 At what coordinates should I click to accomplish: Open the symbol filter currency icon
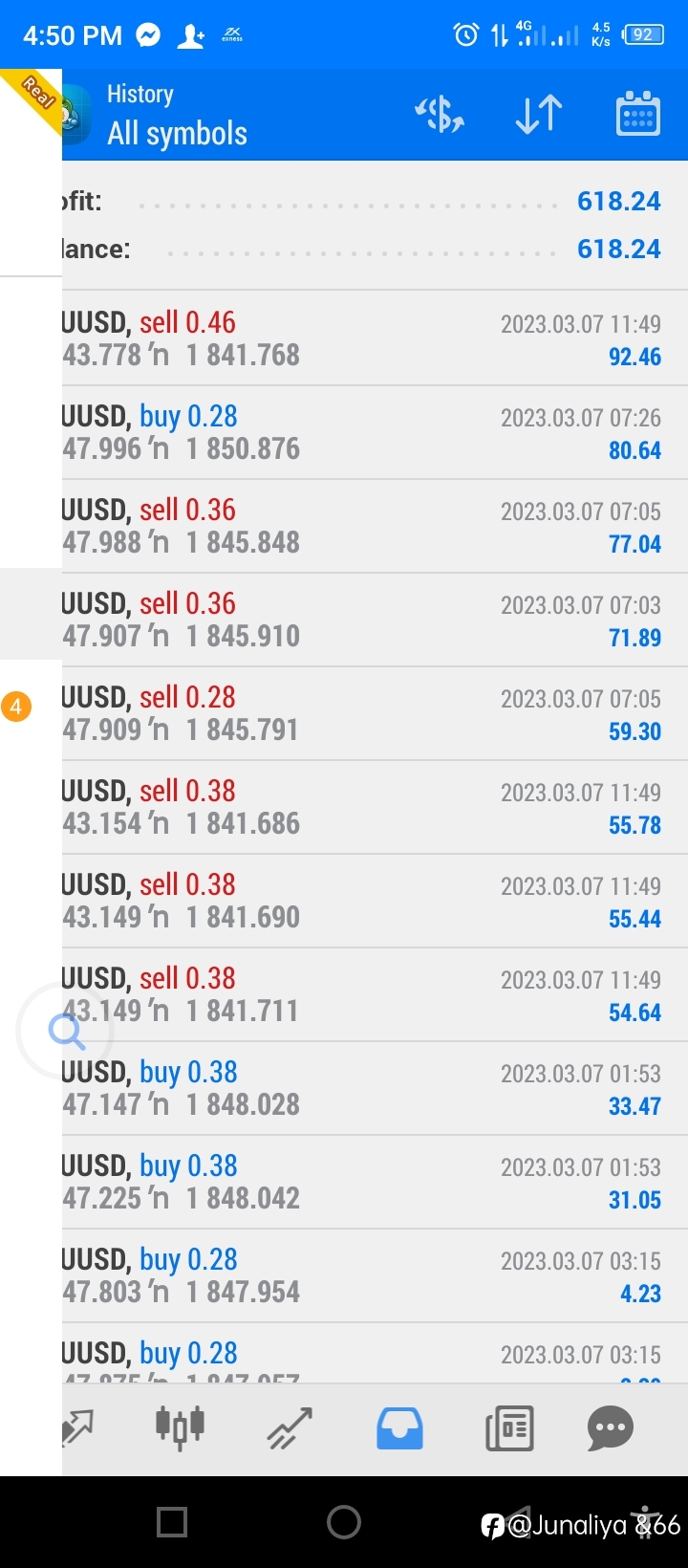pos(439,115)
